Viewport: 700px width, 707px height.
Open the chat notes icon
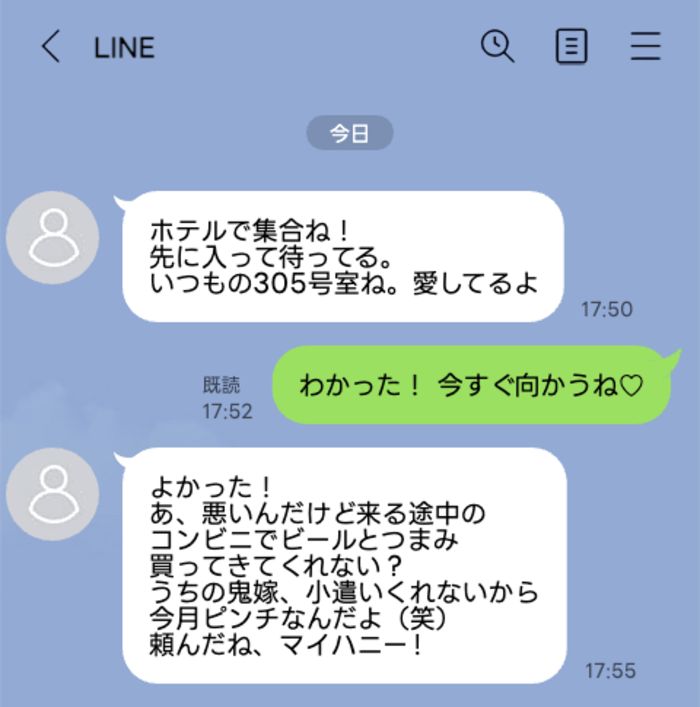click(x=571, y=47)
